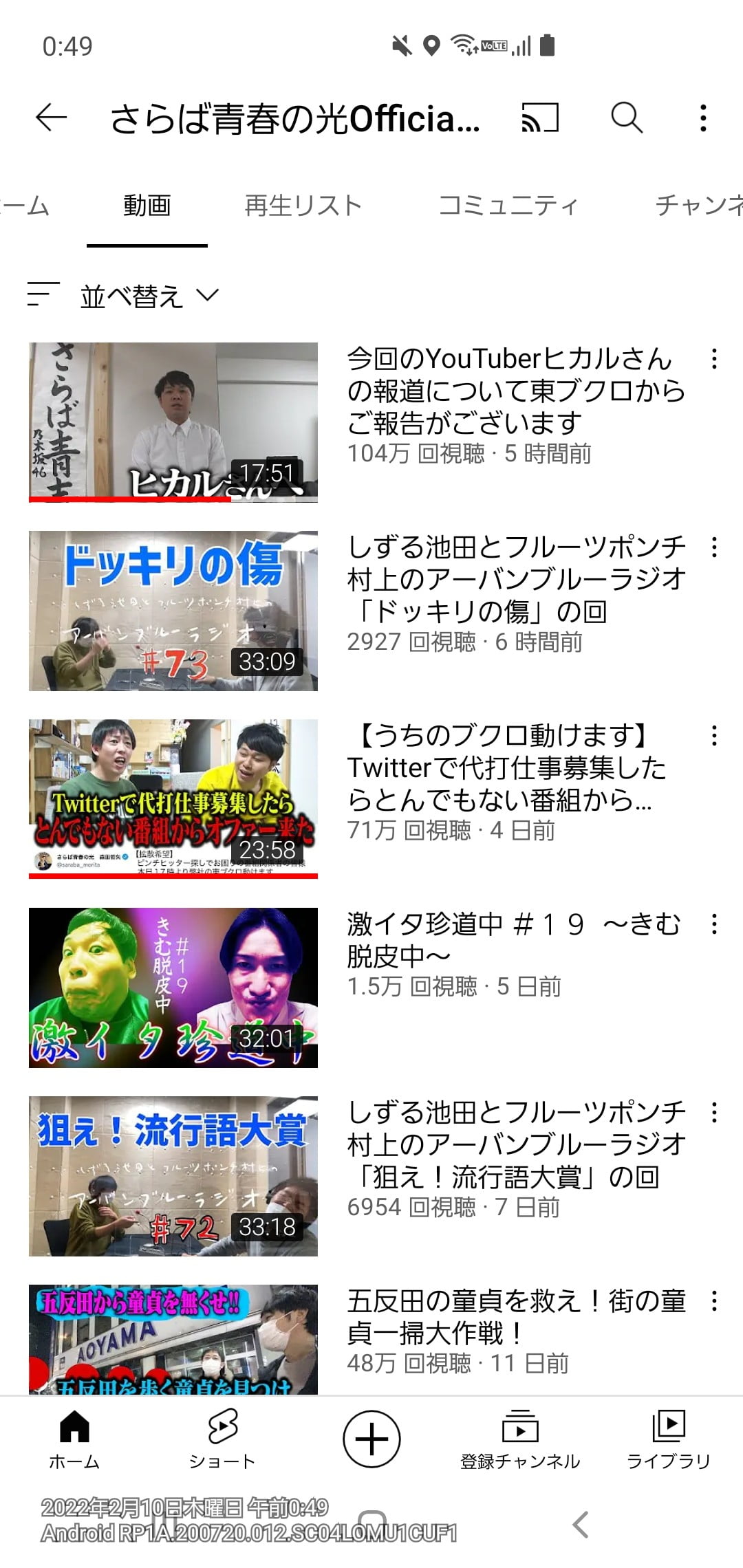Go back from the channel page
The width and height of the screenshot is (743, 1568).
pos(52,118)
